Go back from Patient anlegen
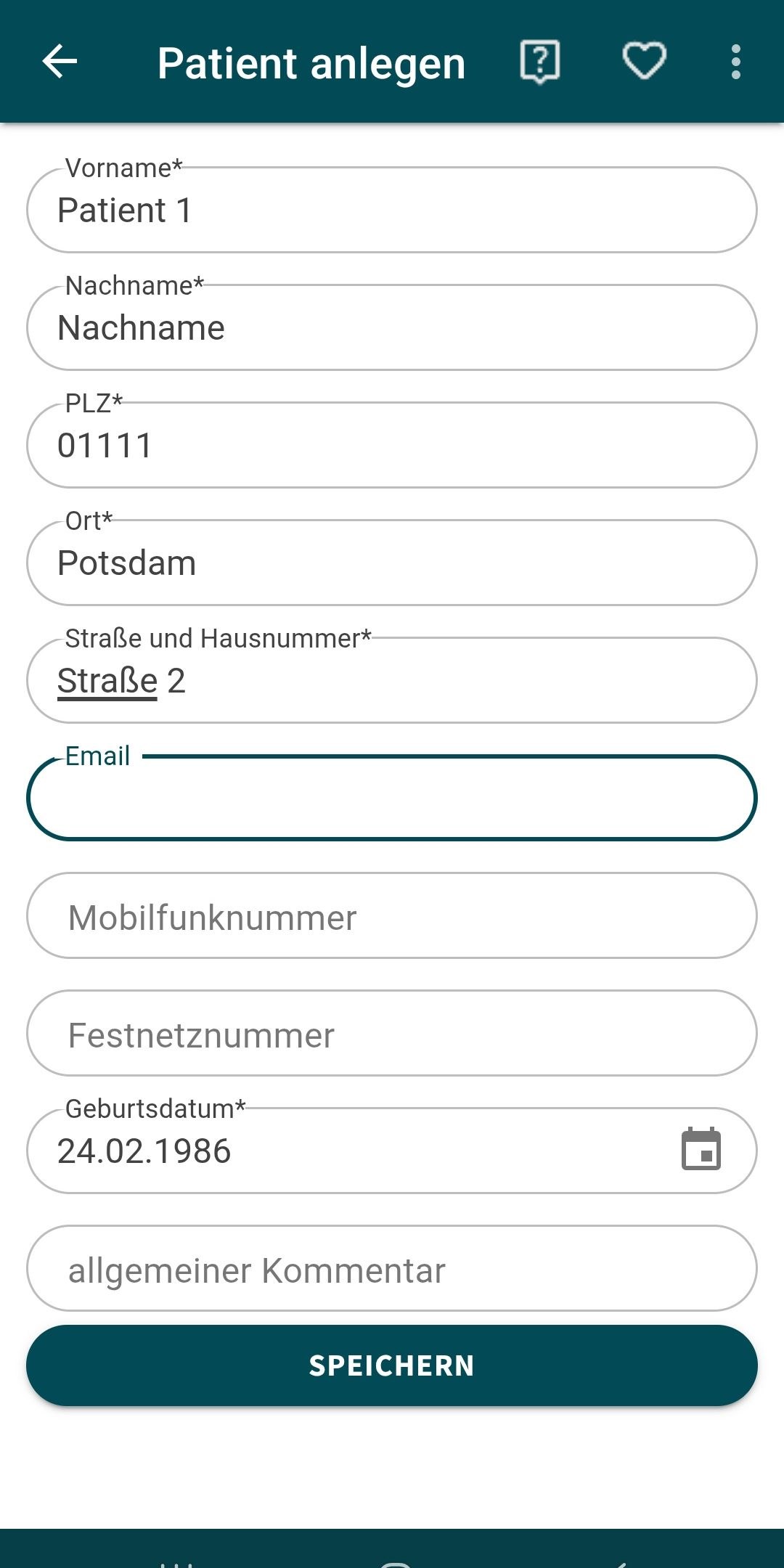Screen dimensions: 784x1568 [60, 62]
